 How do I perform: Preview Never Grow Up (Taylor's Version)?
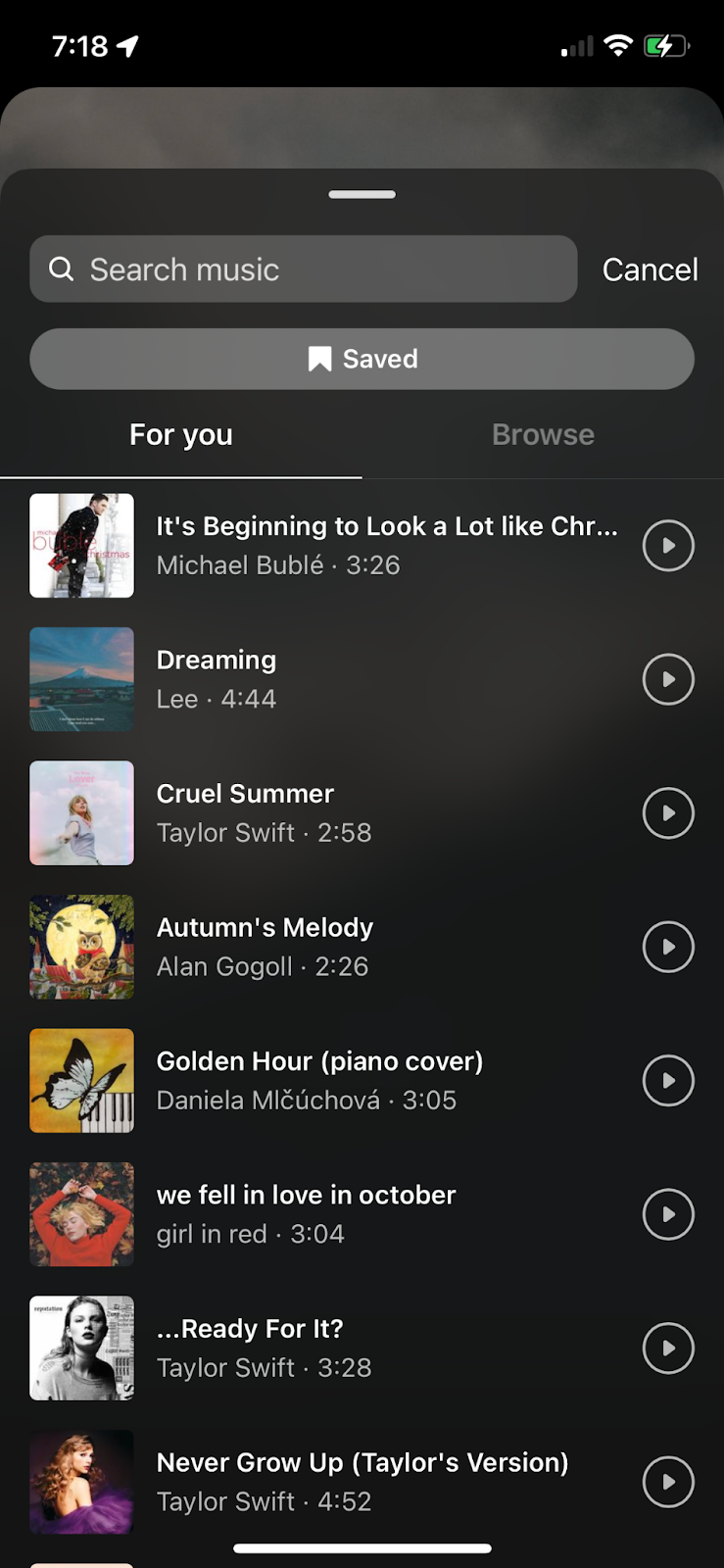tap(668, 1482)
